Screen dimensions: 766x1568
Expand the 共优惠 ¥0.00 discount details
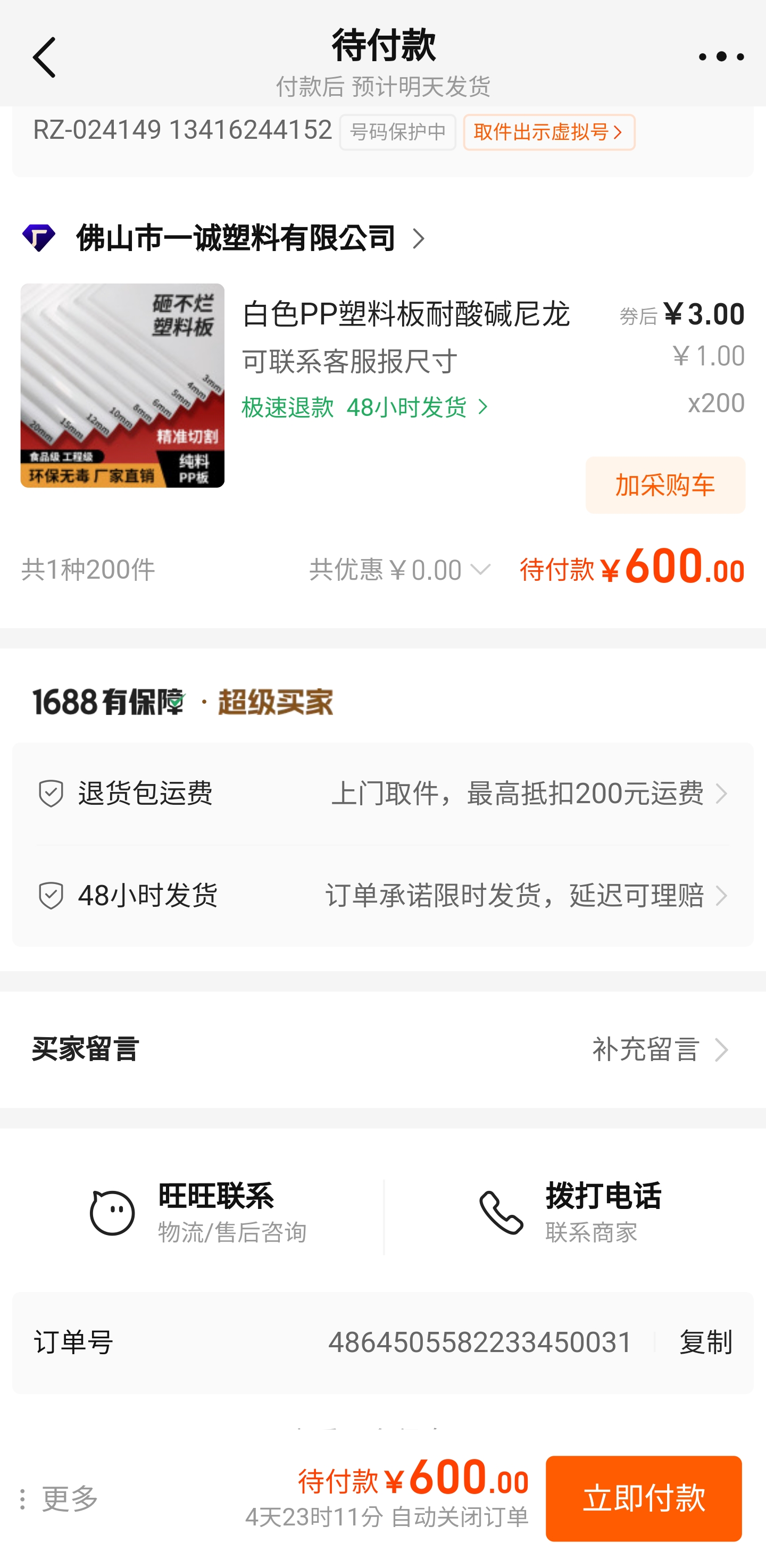click(x=400, y=570)
